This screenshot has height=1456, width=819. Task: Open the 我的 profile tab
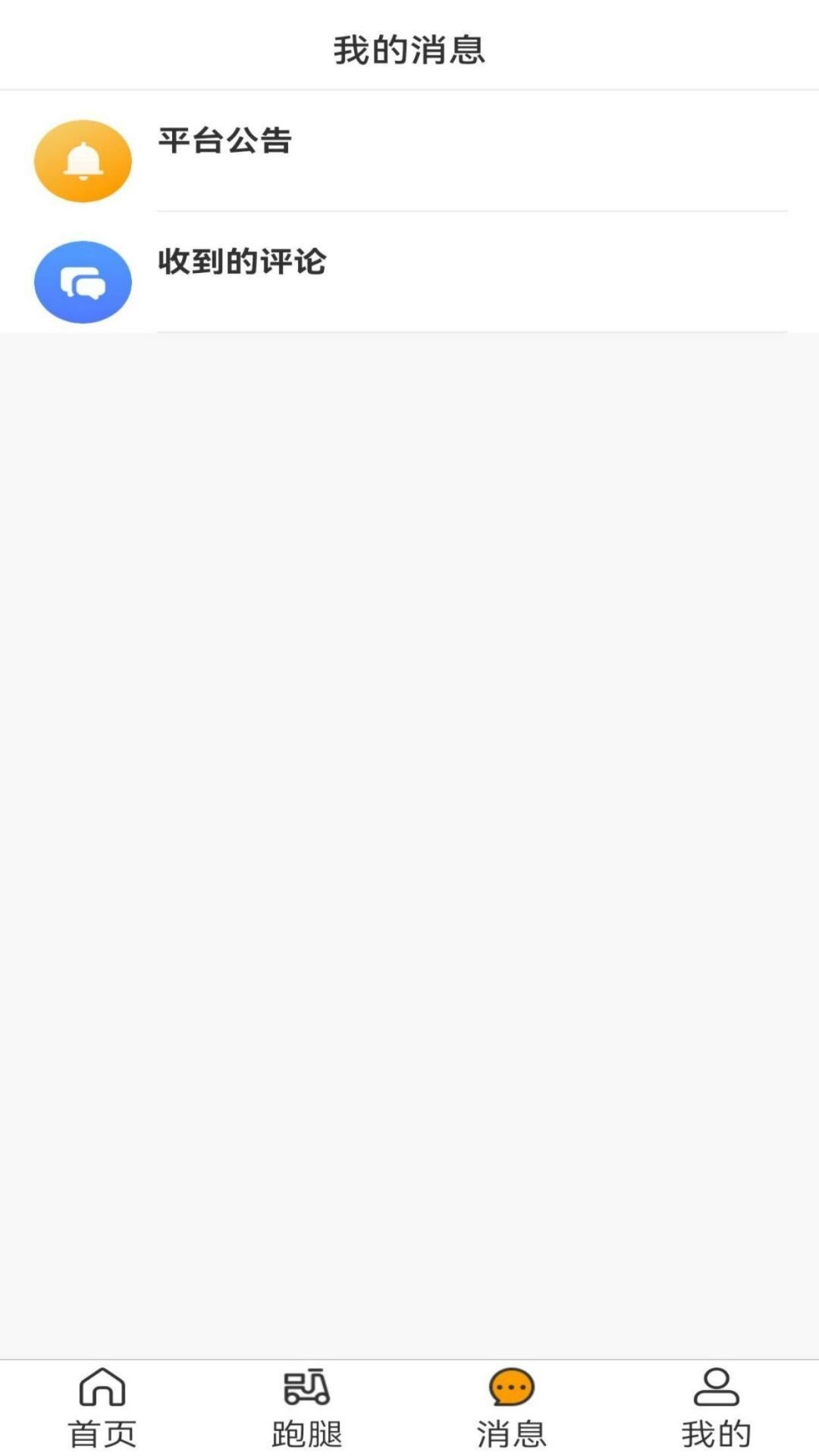pos(717,1408)
